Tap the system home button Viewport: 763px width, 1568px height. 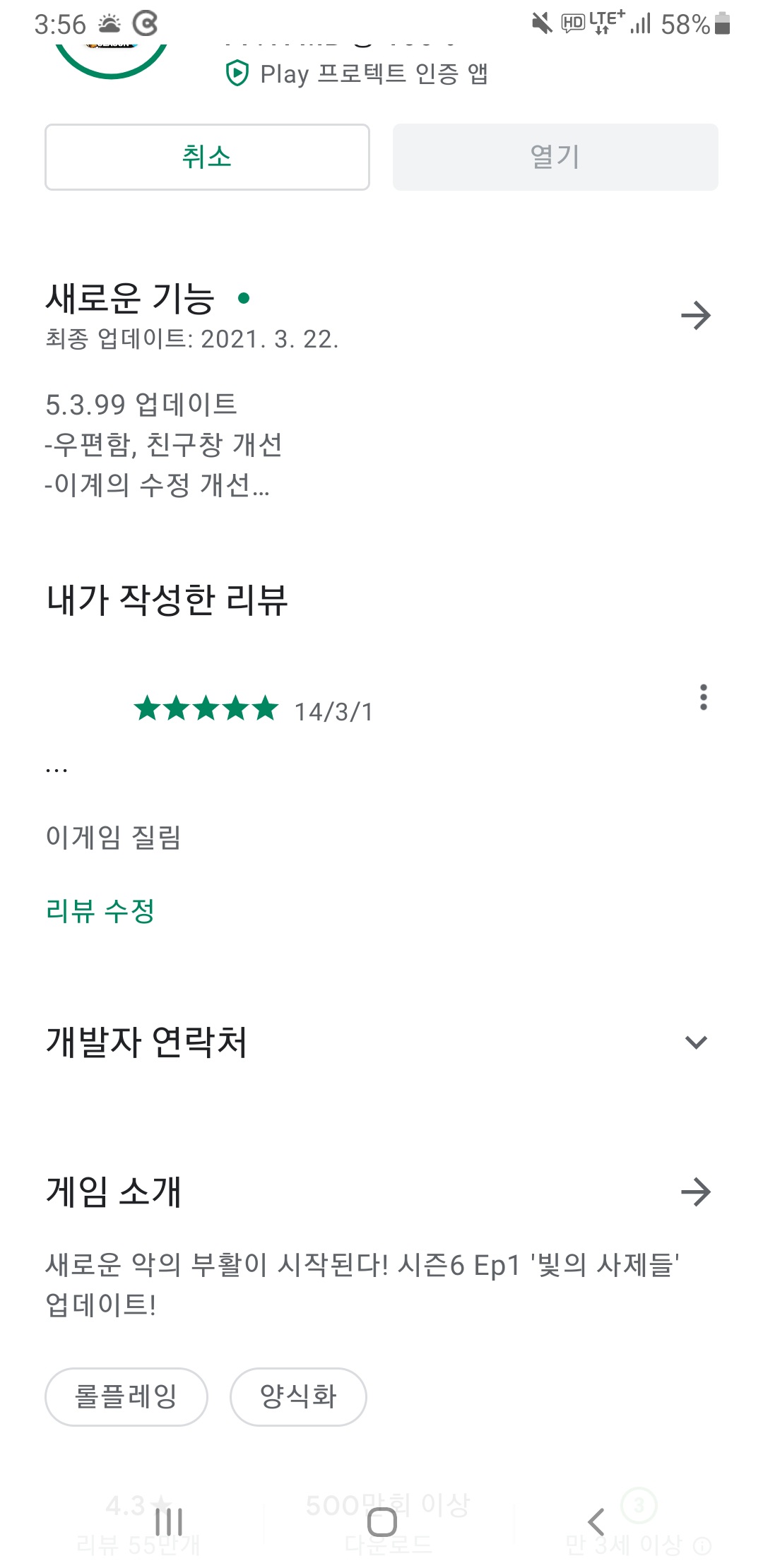pos(381,1522)
